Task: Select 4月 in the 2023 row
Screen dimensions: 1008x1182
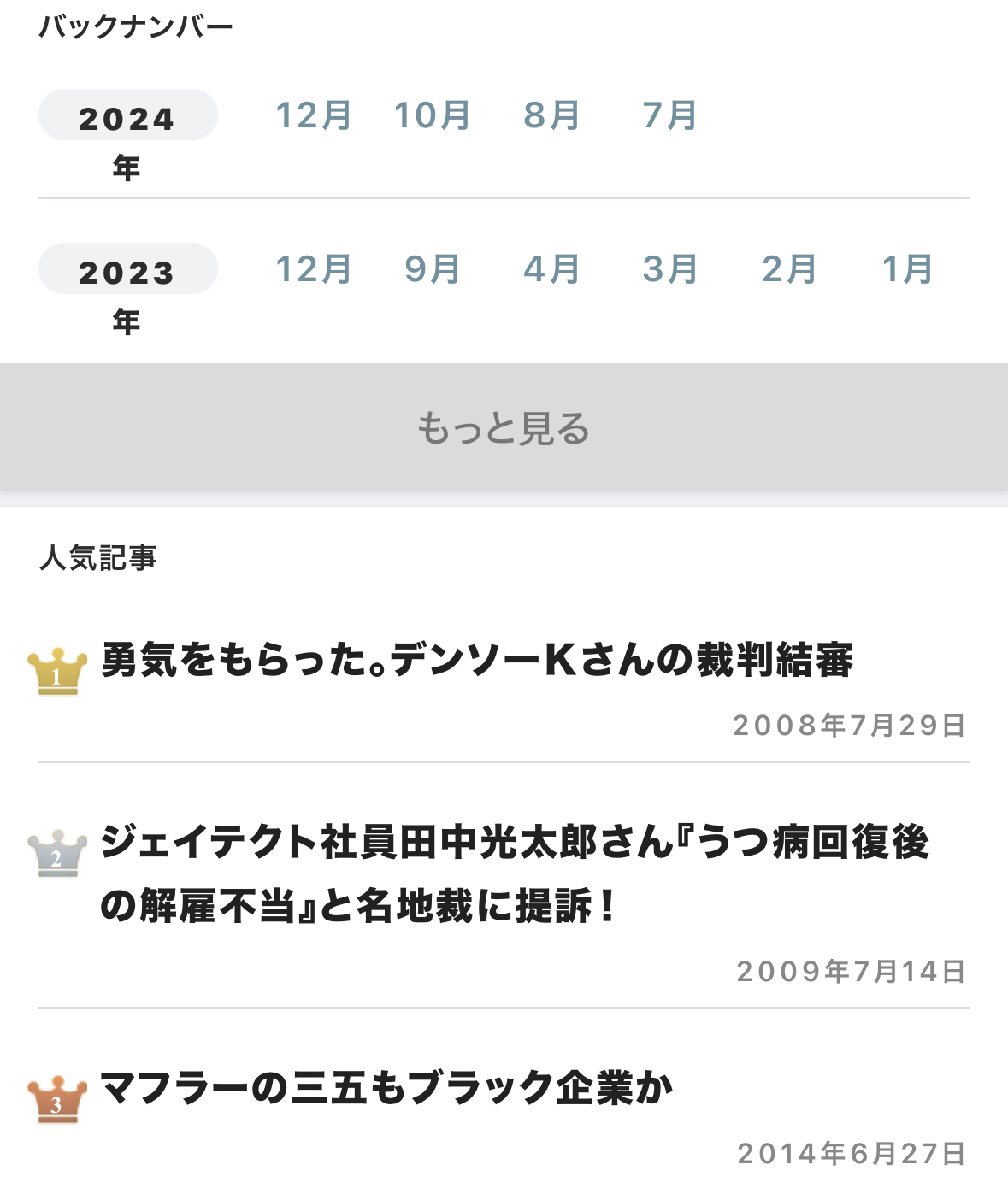Action: tap(551, 269)
